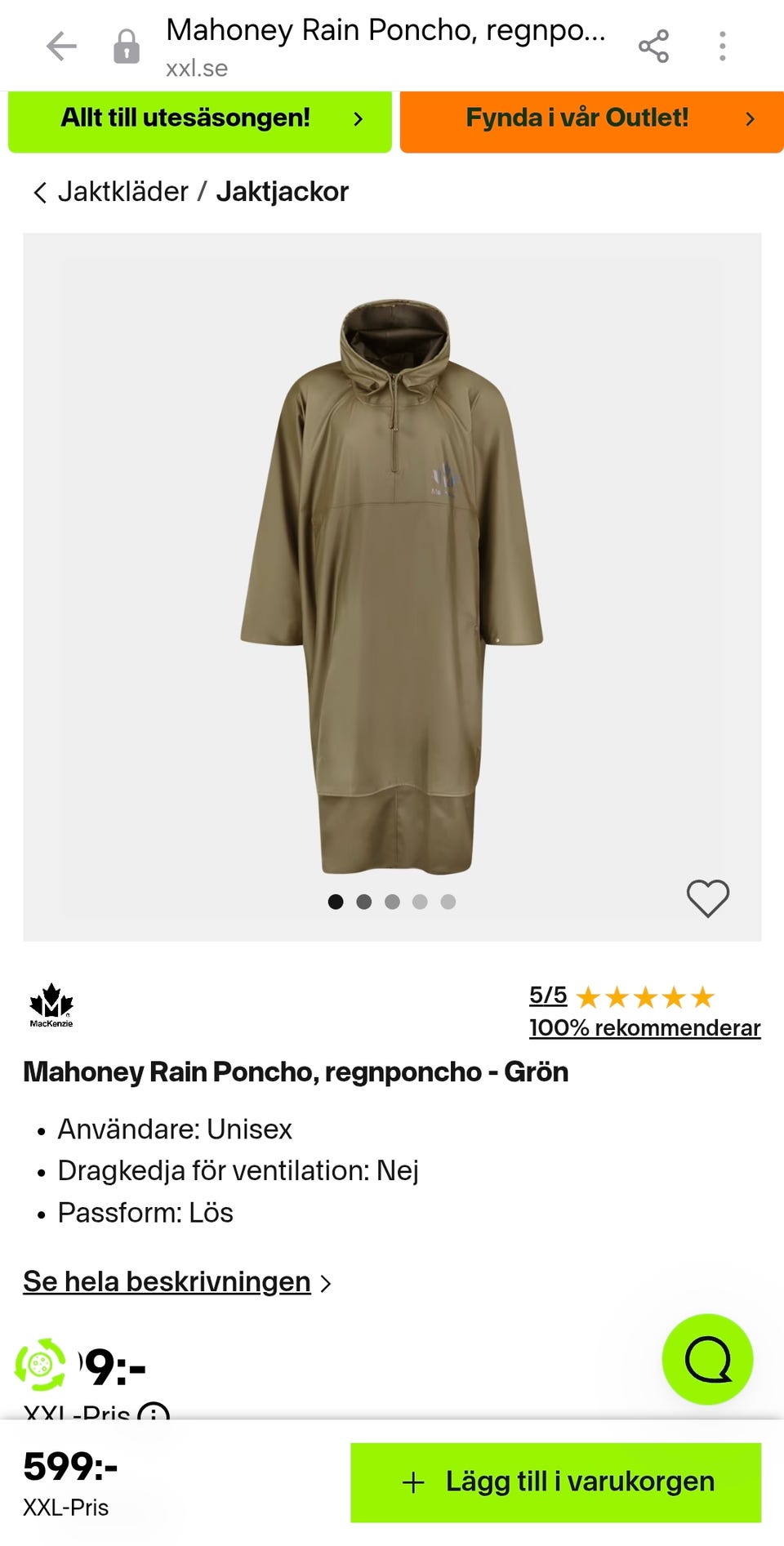Open the browser overflow menu
The width and height of the screenshot is (784, 1546).
point(722,47)
